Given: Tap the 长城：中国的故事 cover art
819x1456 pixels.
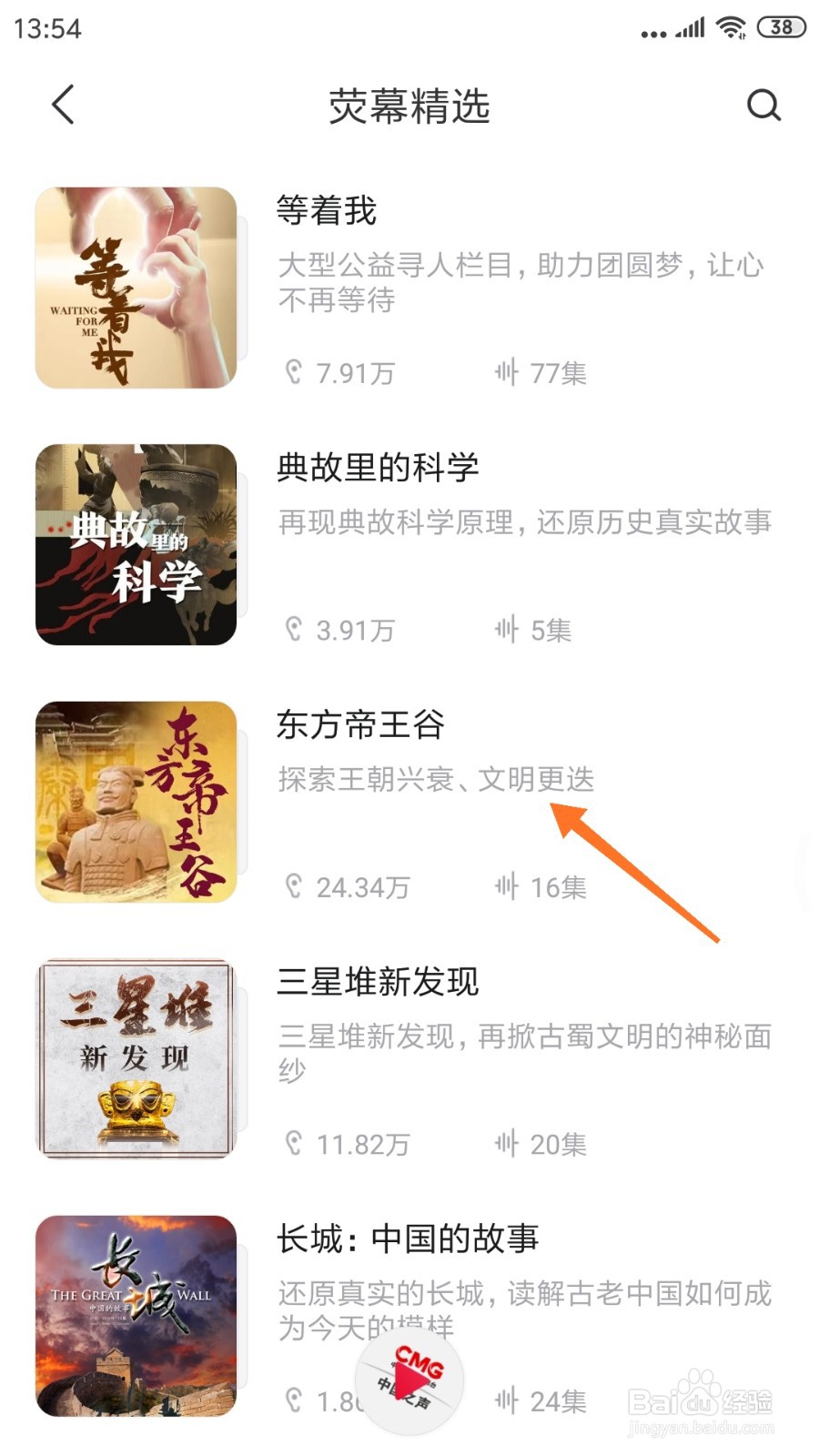Looking at the screenshot, I should coord(136,1315).
